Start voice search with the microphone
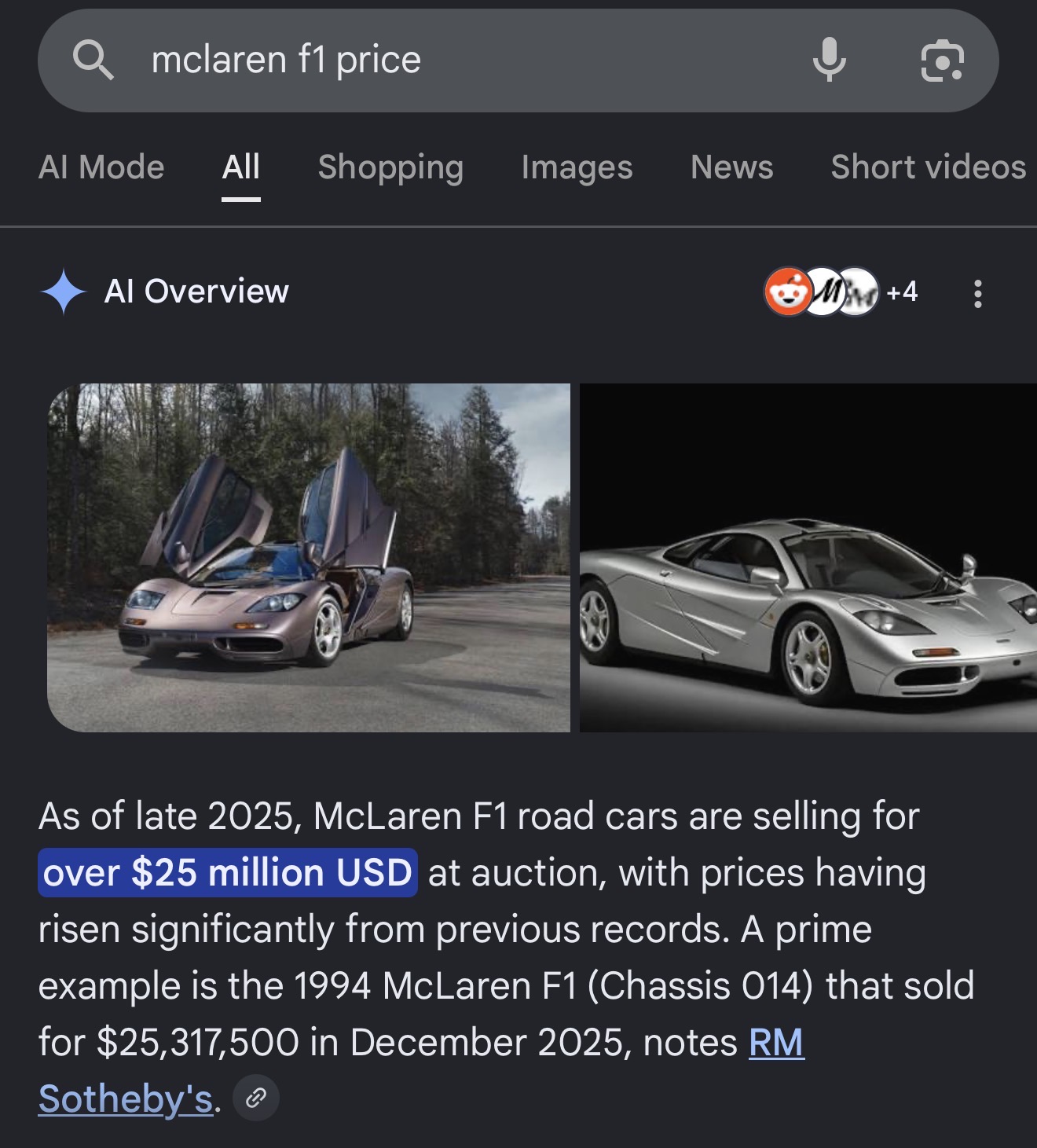This screenshot has width=1037, height=1148. [830, 60]
